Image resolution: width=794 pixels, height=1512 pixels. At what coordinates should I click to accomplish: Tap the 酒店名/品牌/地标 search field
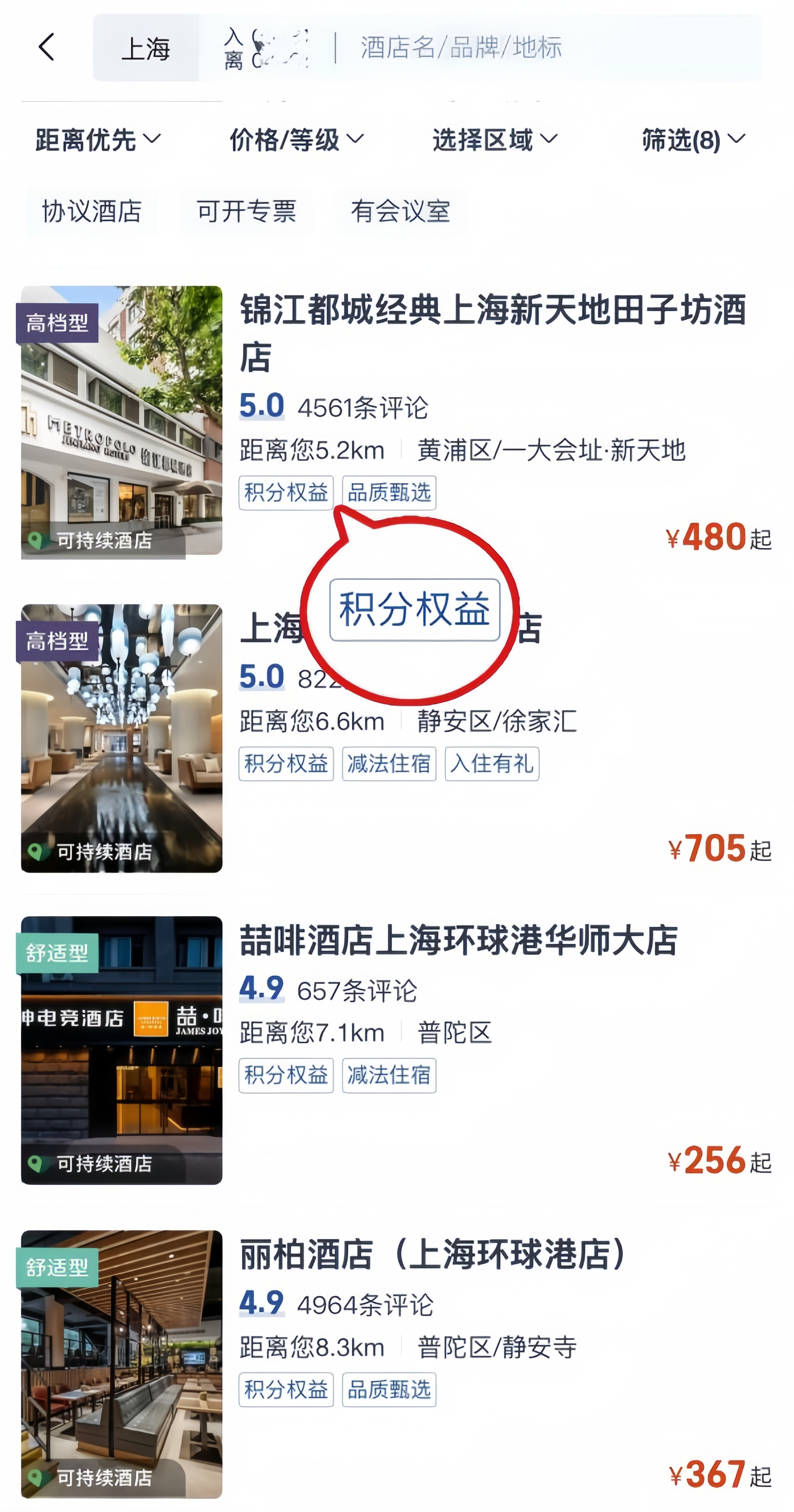[461, 50]
